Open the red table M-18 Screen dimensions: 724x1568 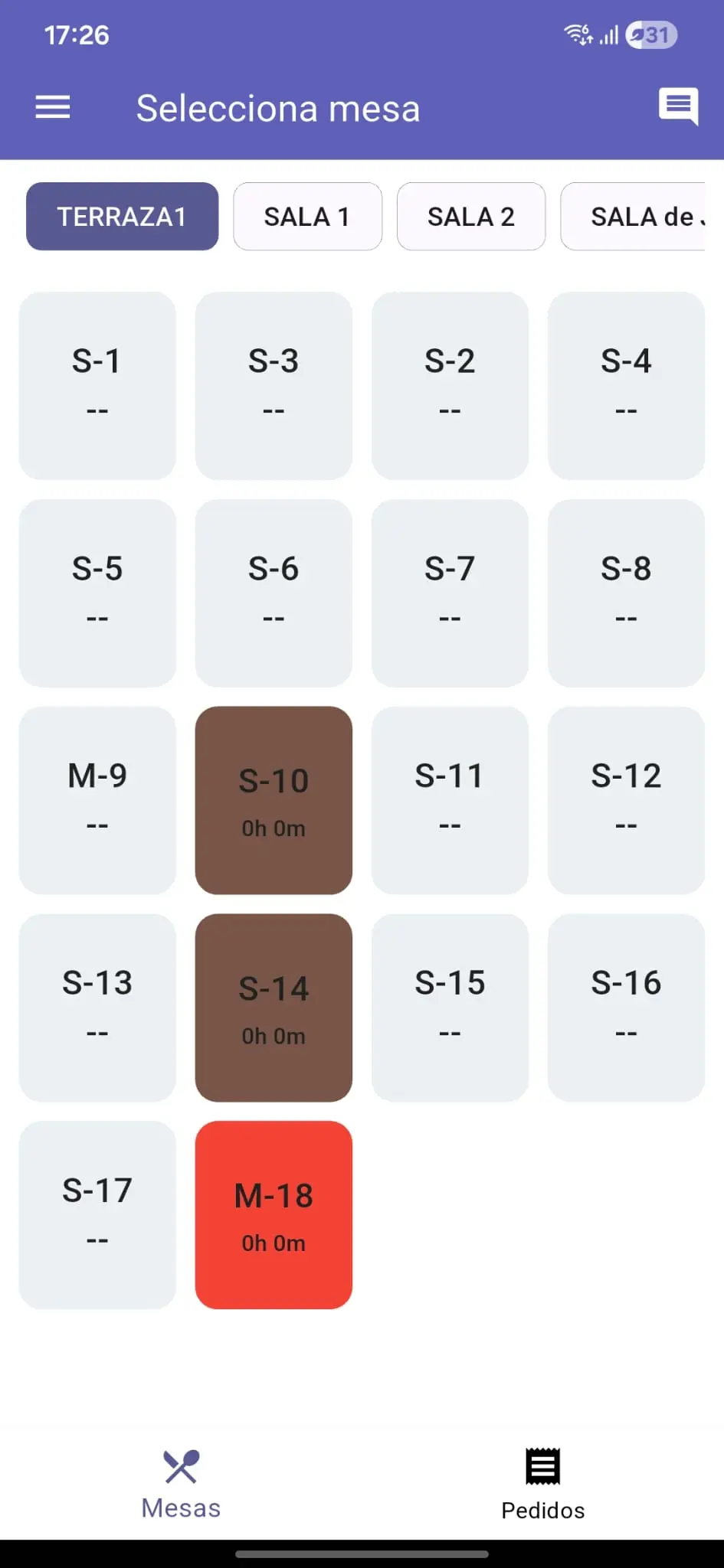click(274, 1216)
